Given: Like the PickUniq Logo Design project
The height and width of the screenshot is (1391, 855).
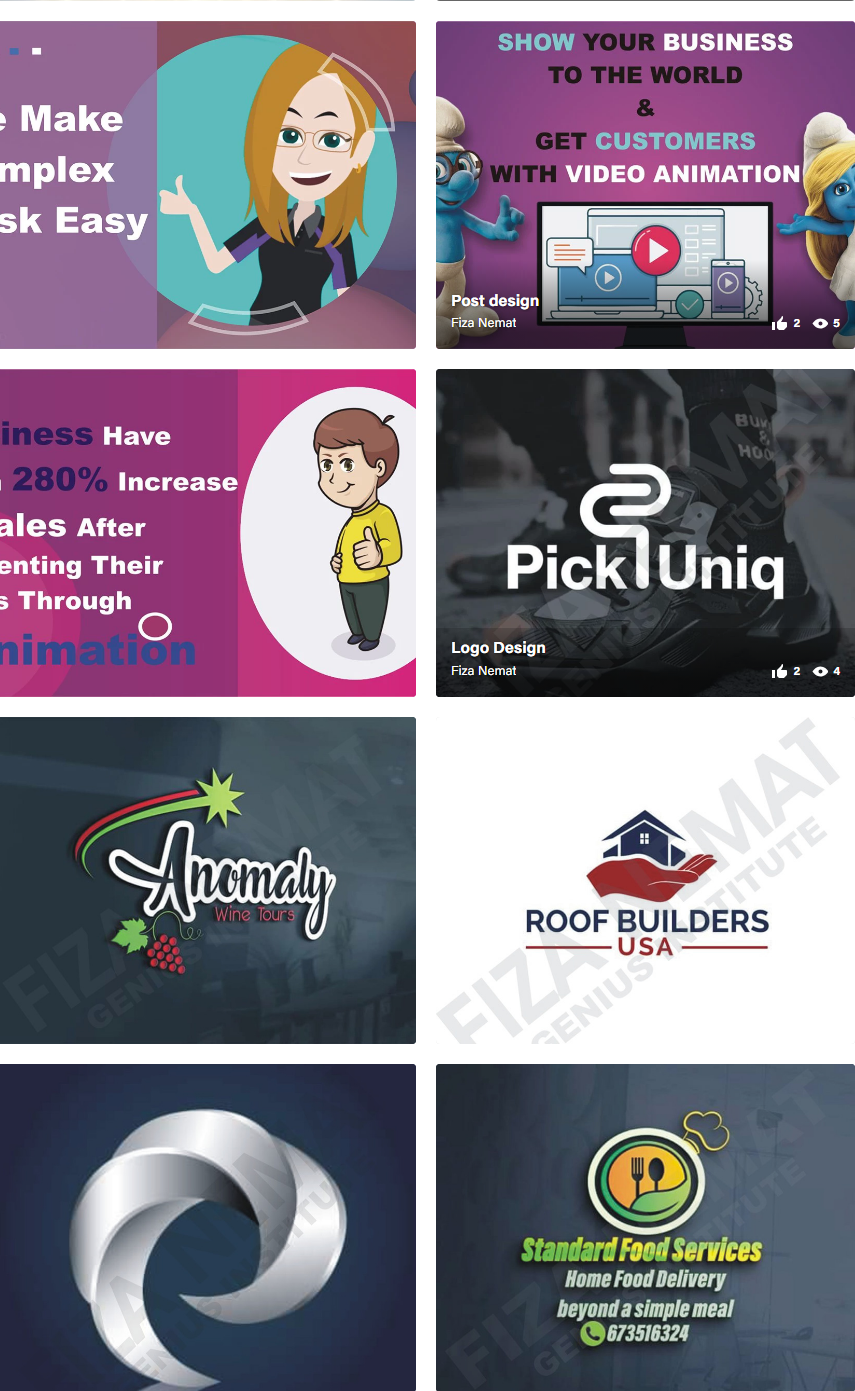Looking at the screenshot, I should [780, 672].
